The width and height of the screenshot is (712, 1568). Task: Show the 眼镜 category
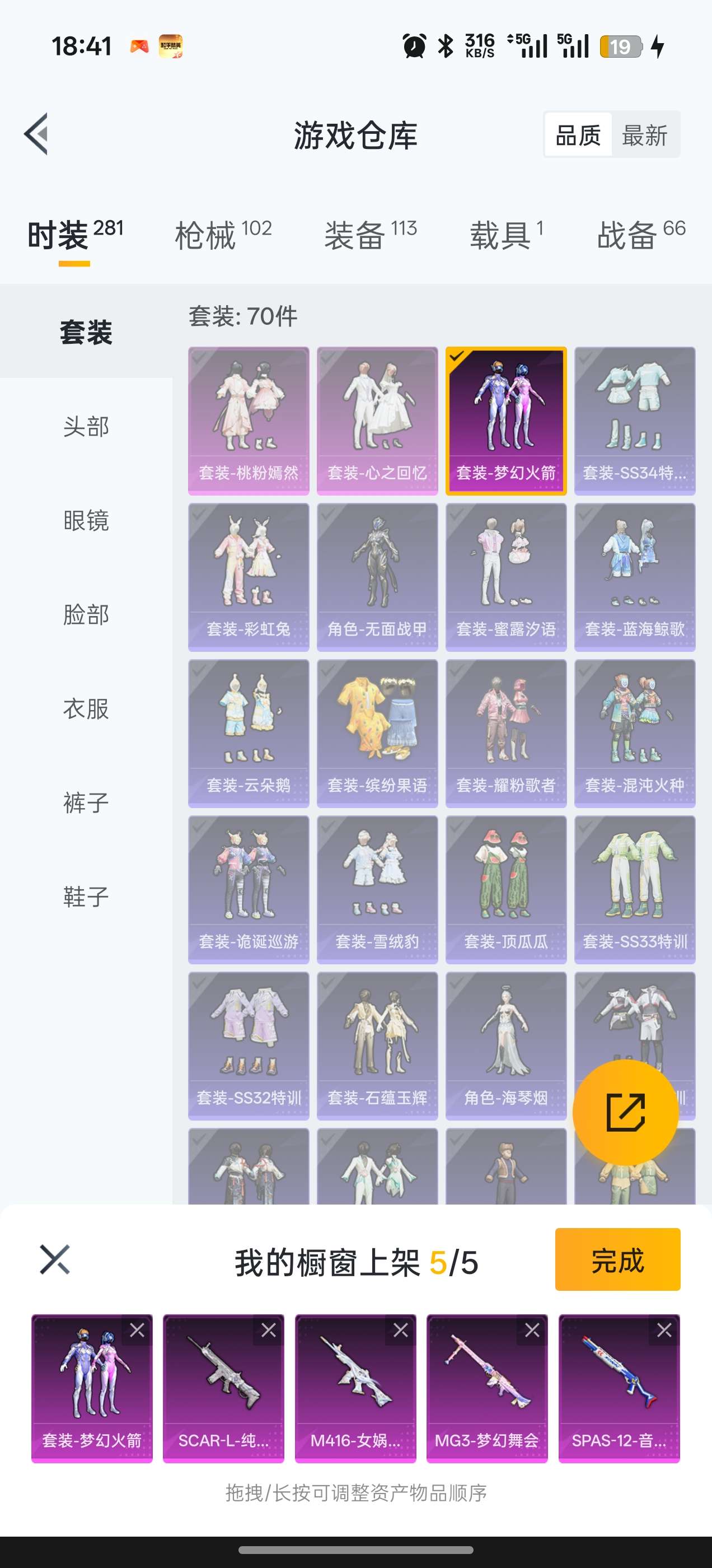[86, 520]
